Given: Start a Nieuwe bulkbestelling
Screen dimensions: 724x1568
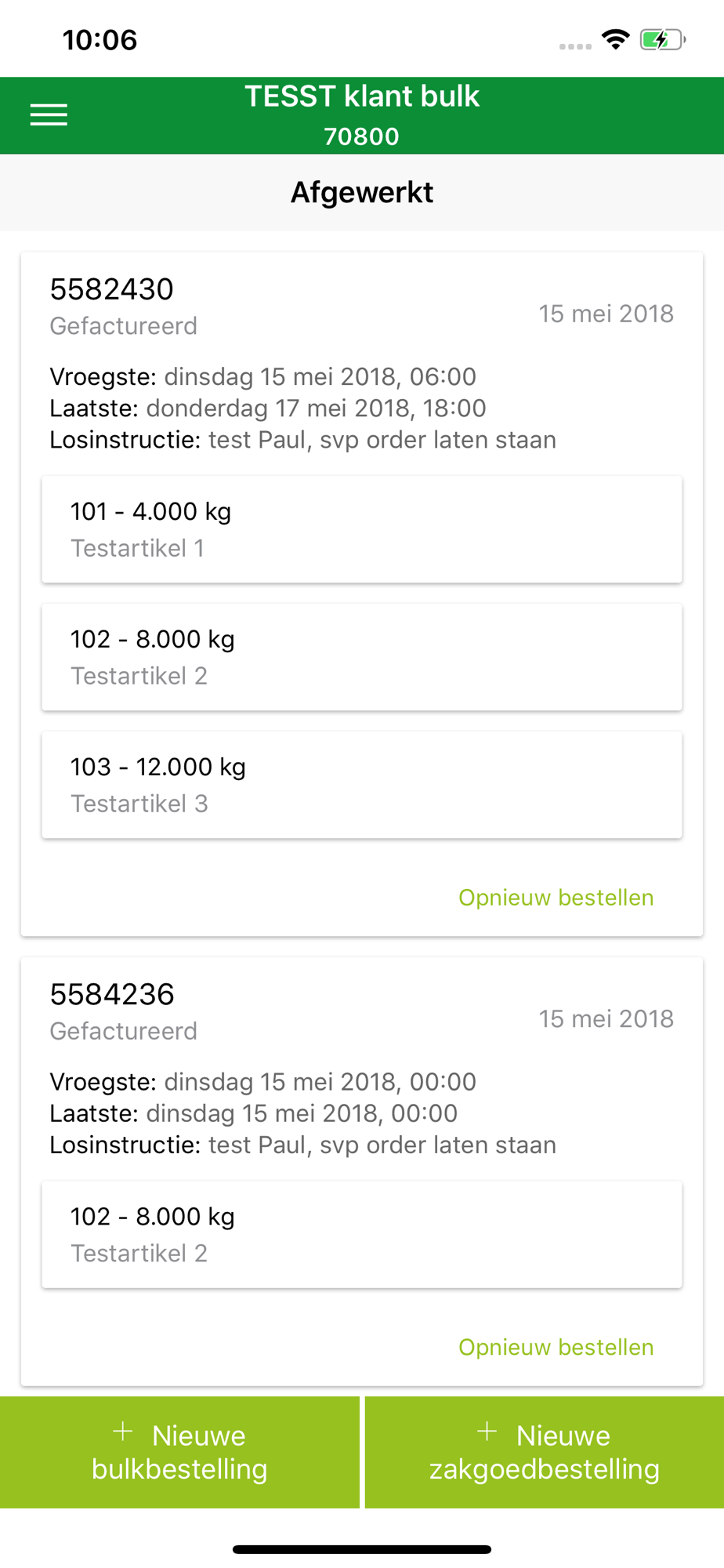Looking at the screenshot, I should [x=179, y=1452].
